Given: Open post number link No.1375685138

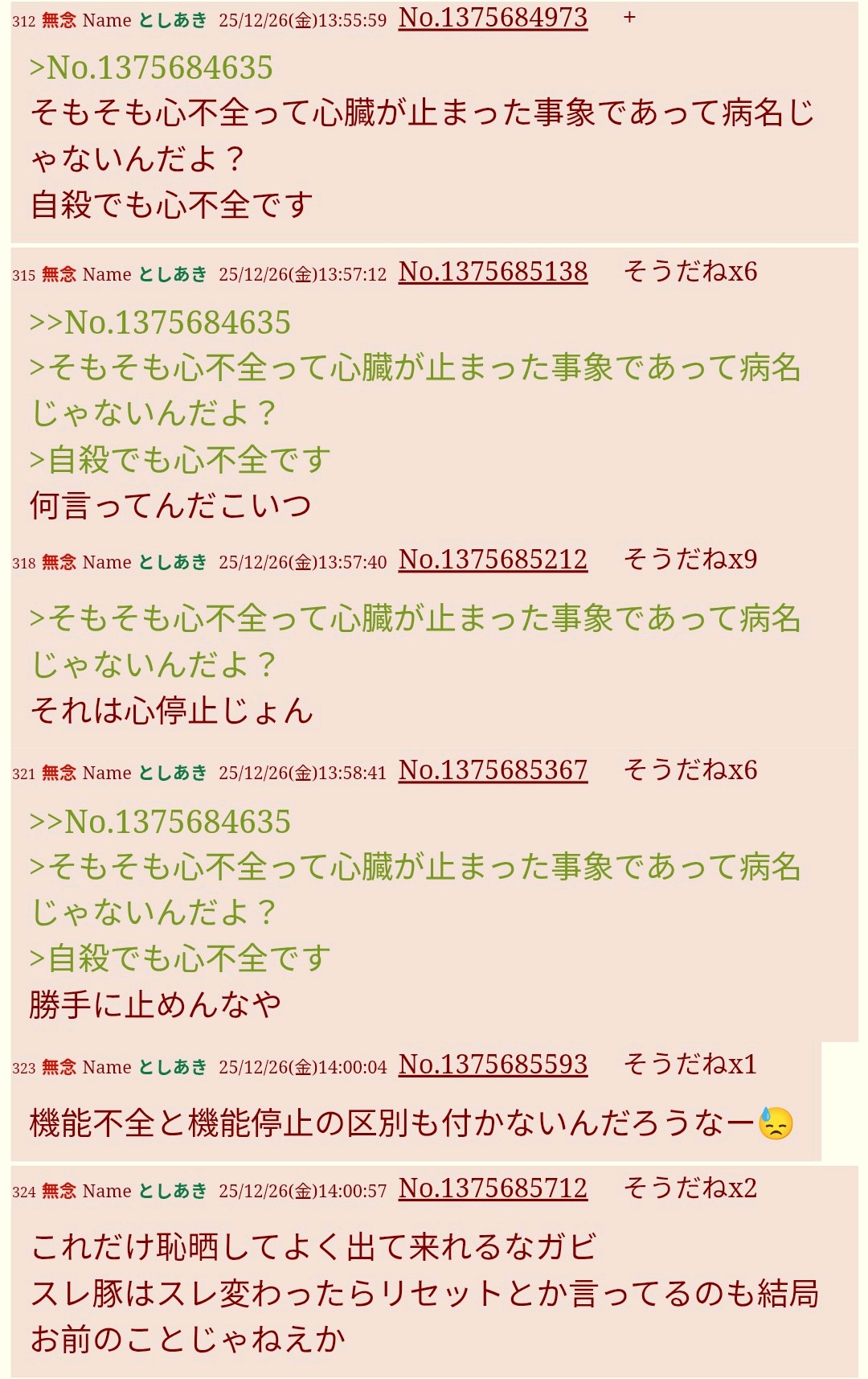Looking at the screenshot, I should [493, 272].
